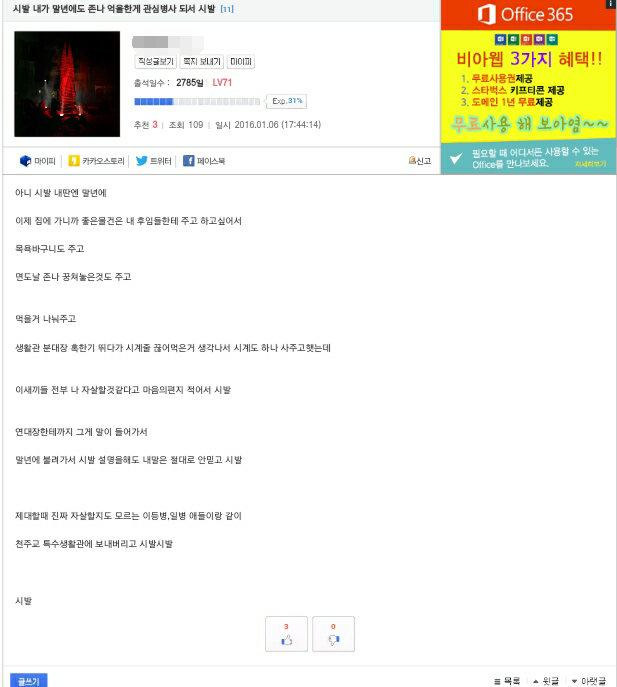
Task: Tap the ad's info icon
Action: [x=611, y=5]
